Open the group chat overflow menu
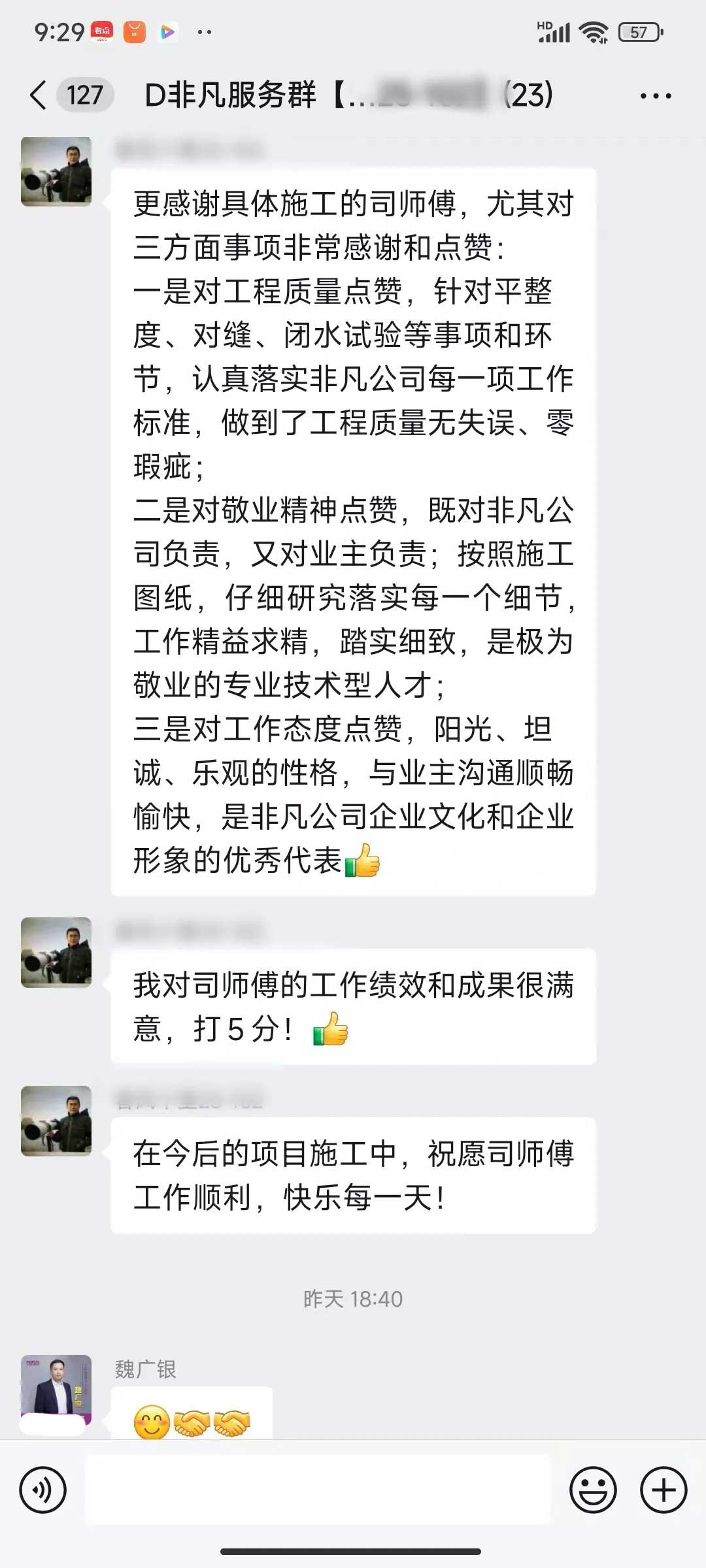 pyautogui.click(x=655, y=96)
